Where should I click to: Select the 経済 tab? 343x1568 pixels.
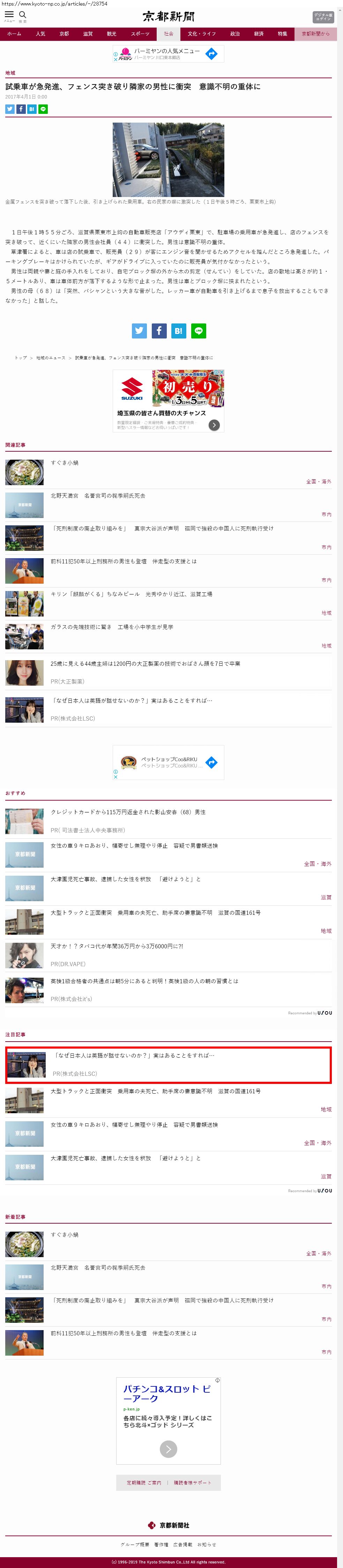tap(259, 34)
